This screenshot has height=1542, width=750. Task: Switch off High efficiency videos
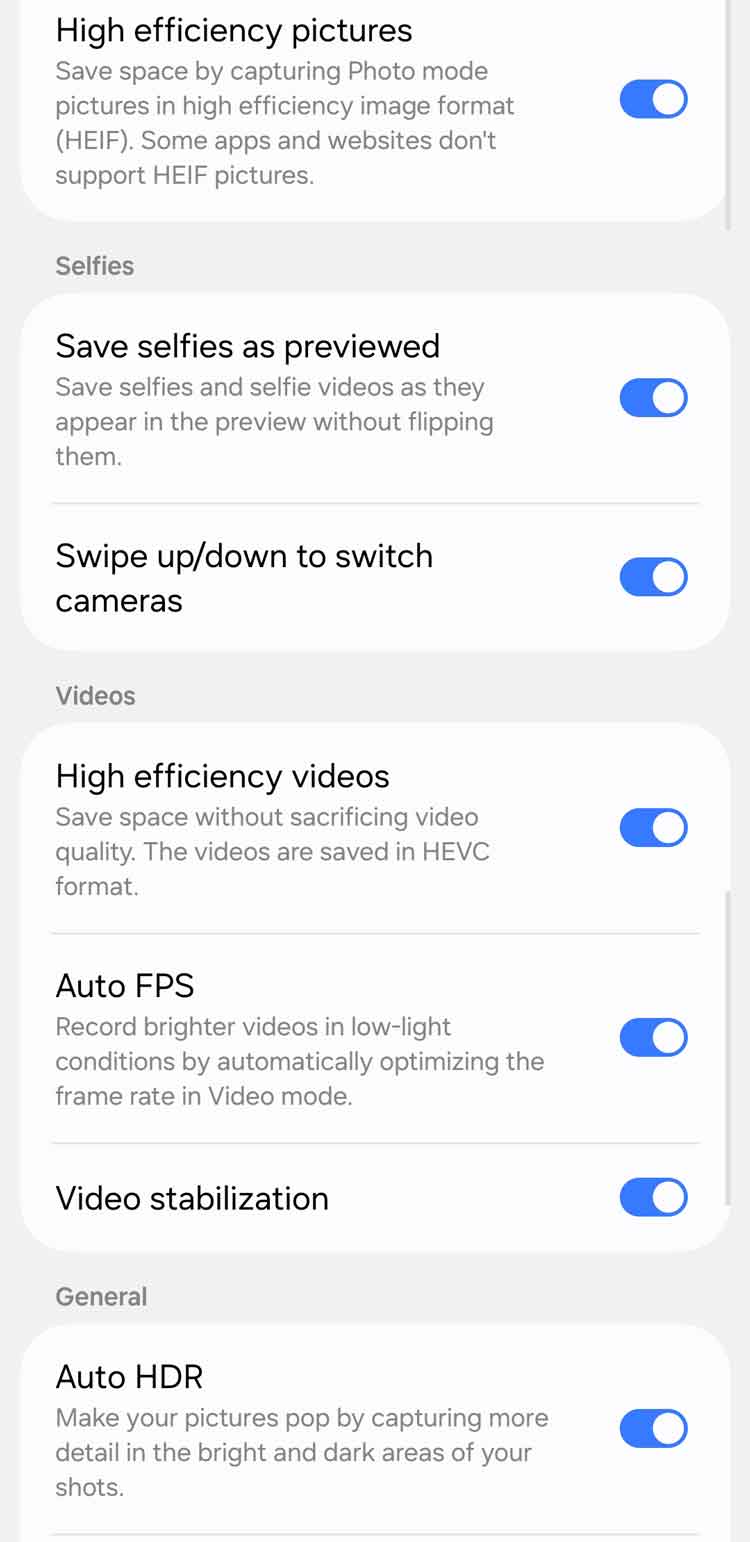click(653, 828)
